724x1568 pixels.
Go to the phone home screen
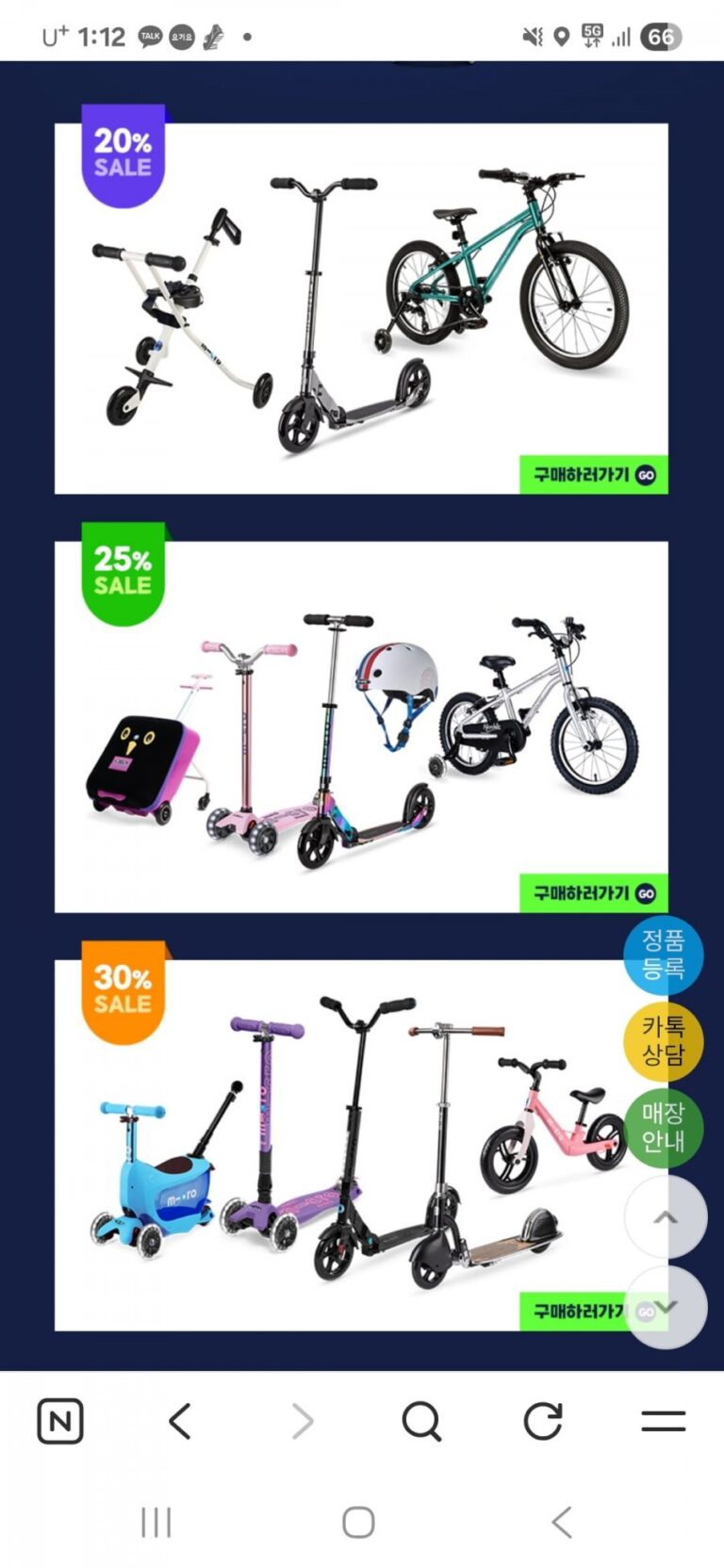pyautogui.click(x=358, y=1522)
